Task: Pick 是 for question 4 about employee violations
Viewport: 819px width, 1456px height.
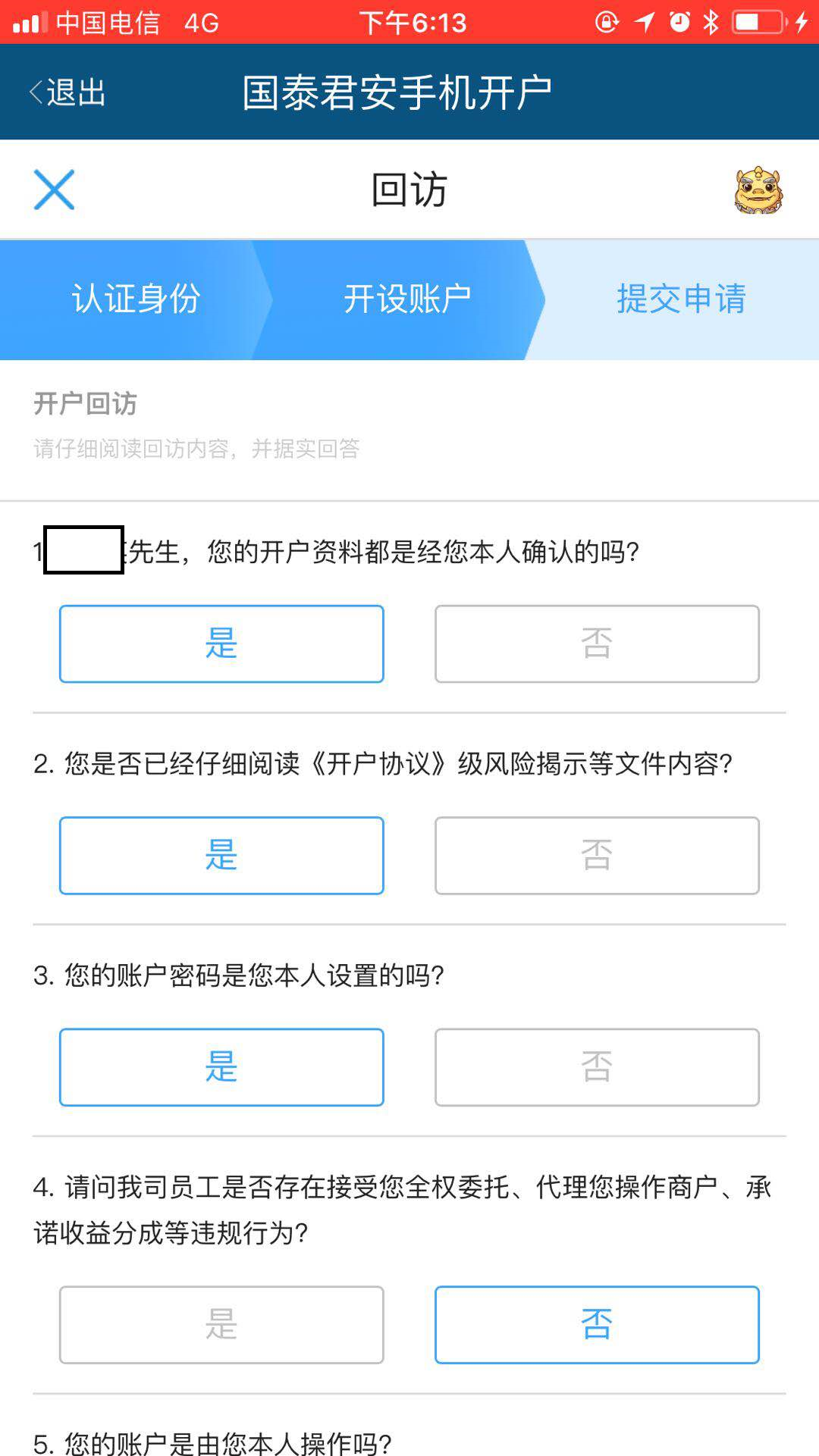Action: coord(221,1324)
